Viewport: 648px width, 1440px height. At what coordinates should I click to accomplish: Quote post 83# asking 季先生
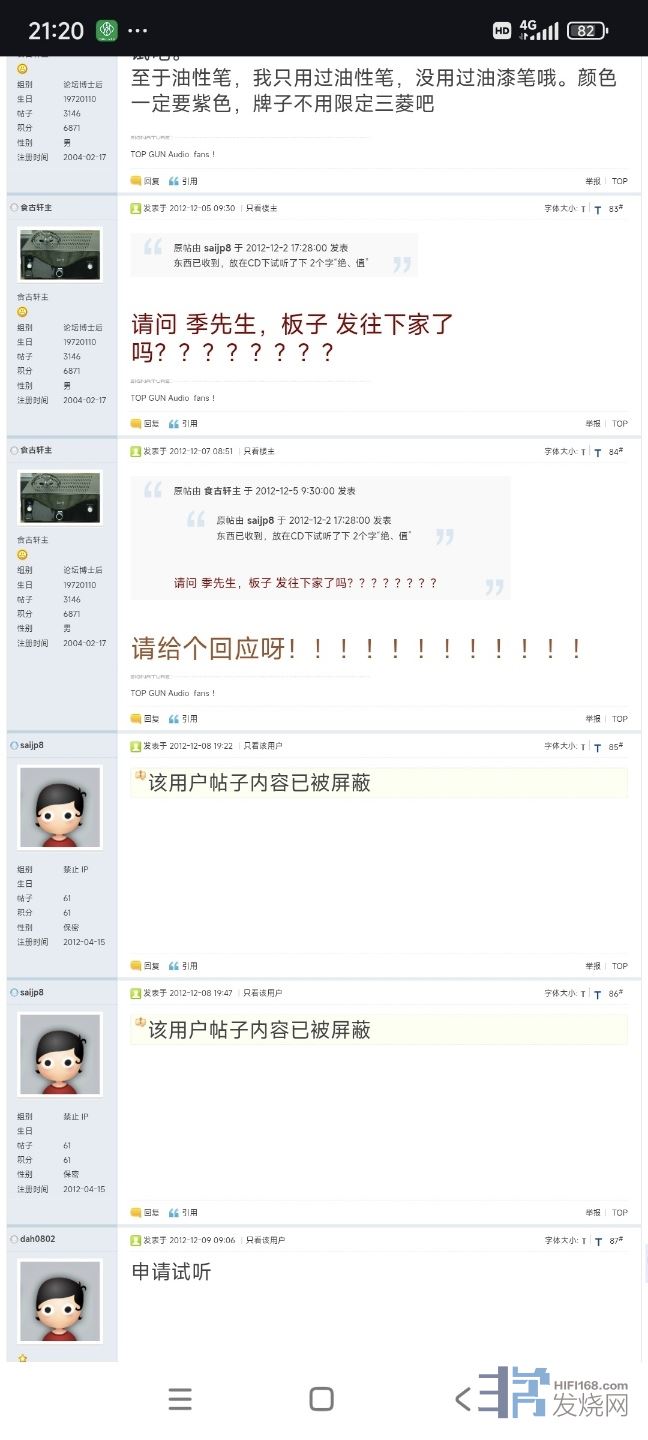point(183,424)
